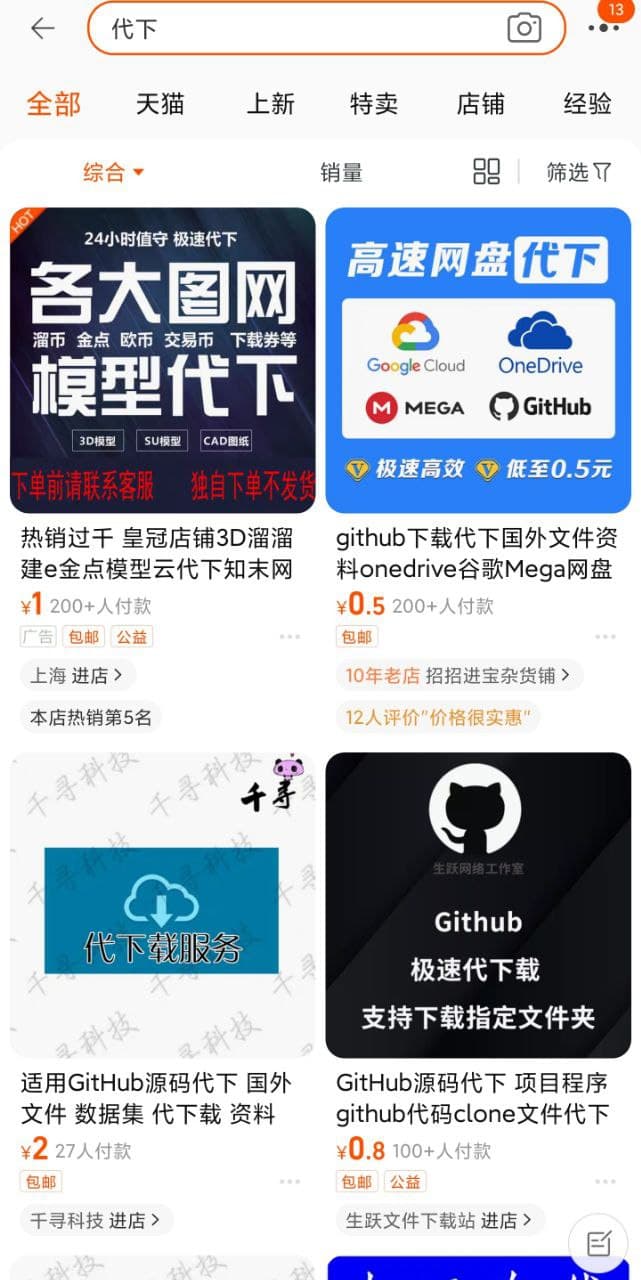Open the 经验 tab

point(587,104)
